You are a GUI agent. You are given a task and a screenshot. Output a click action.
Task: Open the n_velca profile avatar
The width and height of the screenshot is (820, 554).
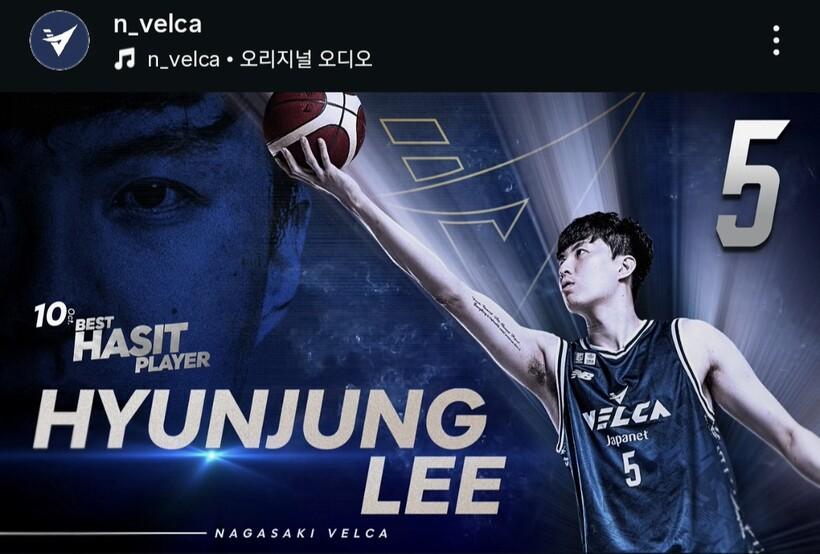tap(59, 41)
